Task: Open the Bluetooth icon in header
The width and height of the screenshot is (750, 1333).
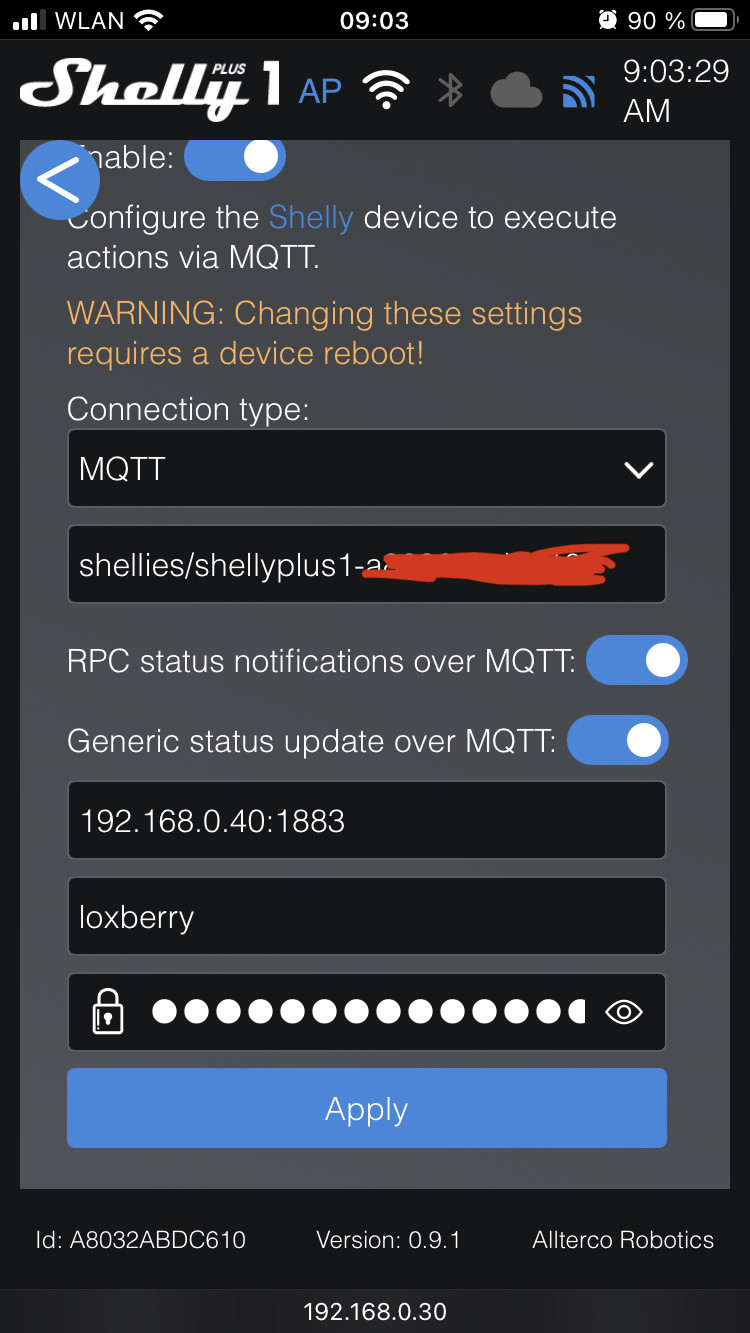Action: pos(451,90)
